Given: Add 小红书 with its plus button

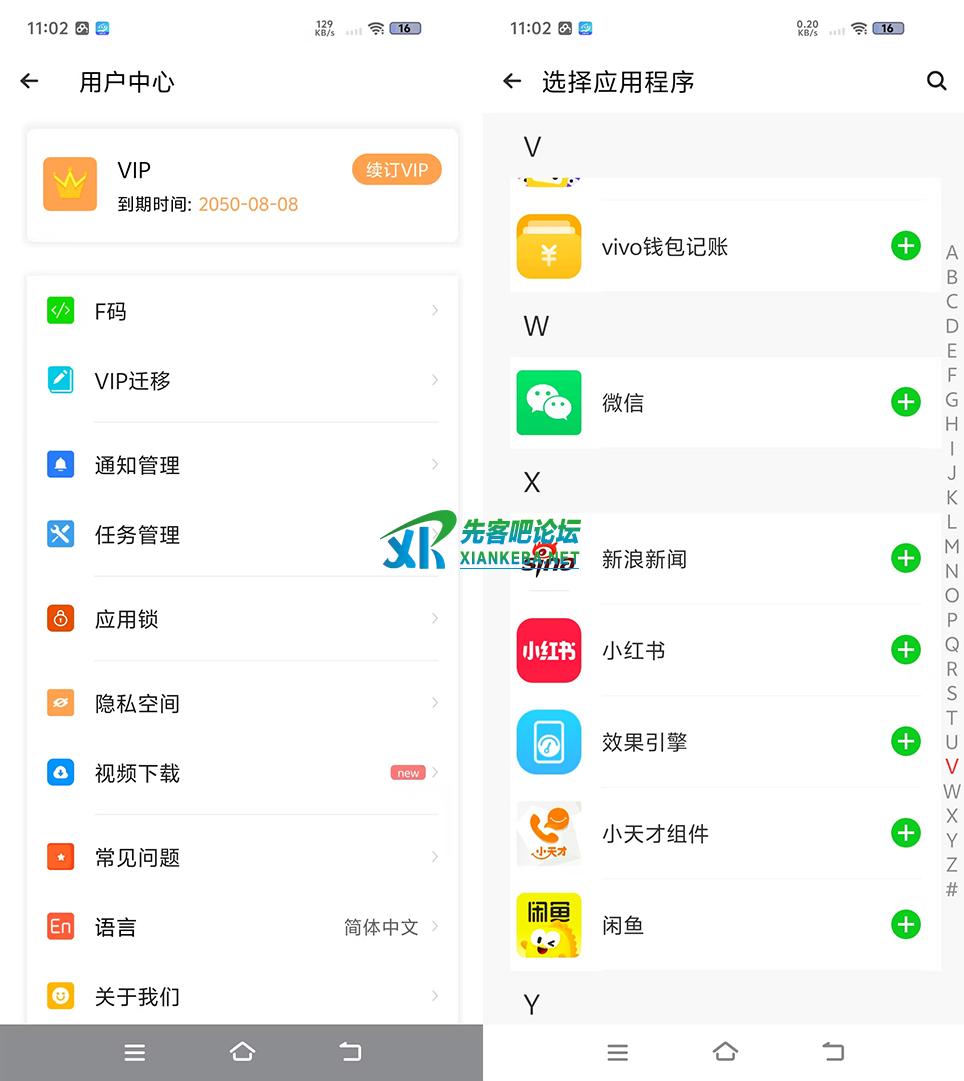Looking at the screenshot, I should 906,650.
